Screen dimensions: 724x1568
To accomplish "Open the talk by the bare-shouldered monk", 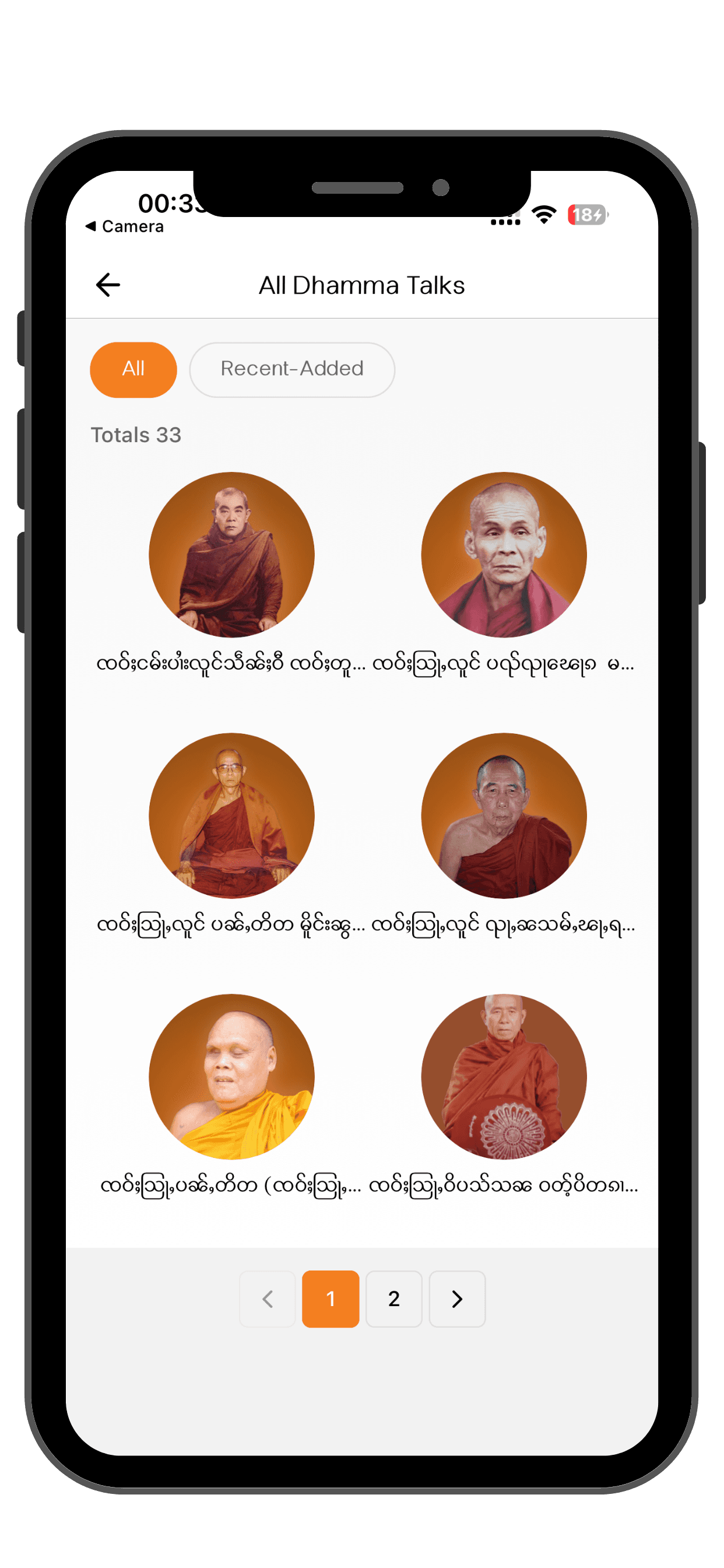I will tap(504, 815).
